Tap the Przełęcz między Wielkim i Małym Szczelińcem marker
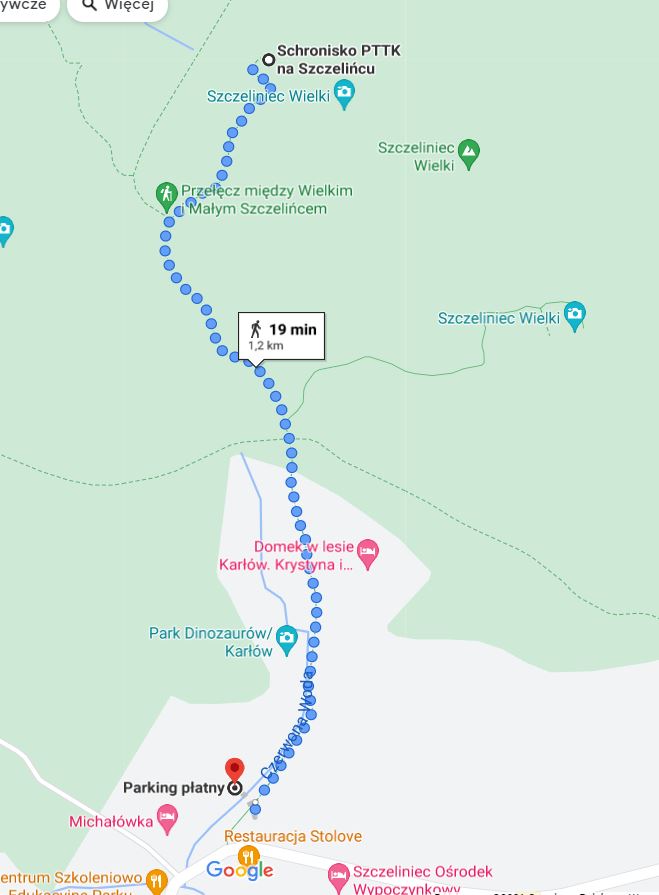The image size is (659, 895). [x=167, y=193]
